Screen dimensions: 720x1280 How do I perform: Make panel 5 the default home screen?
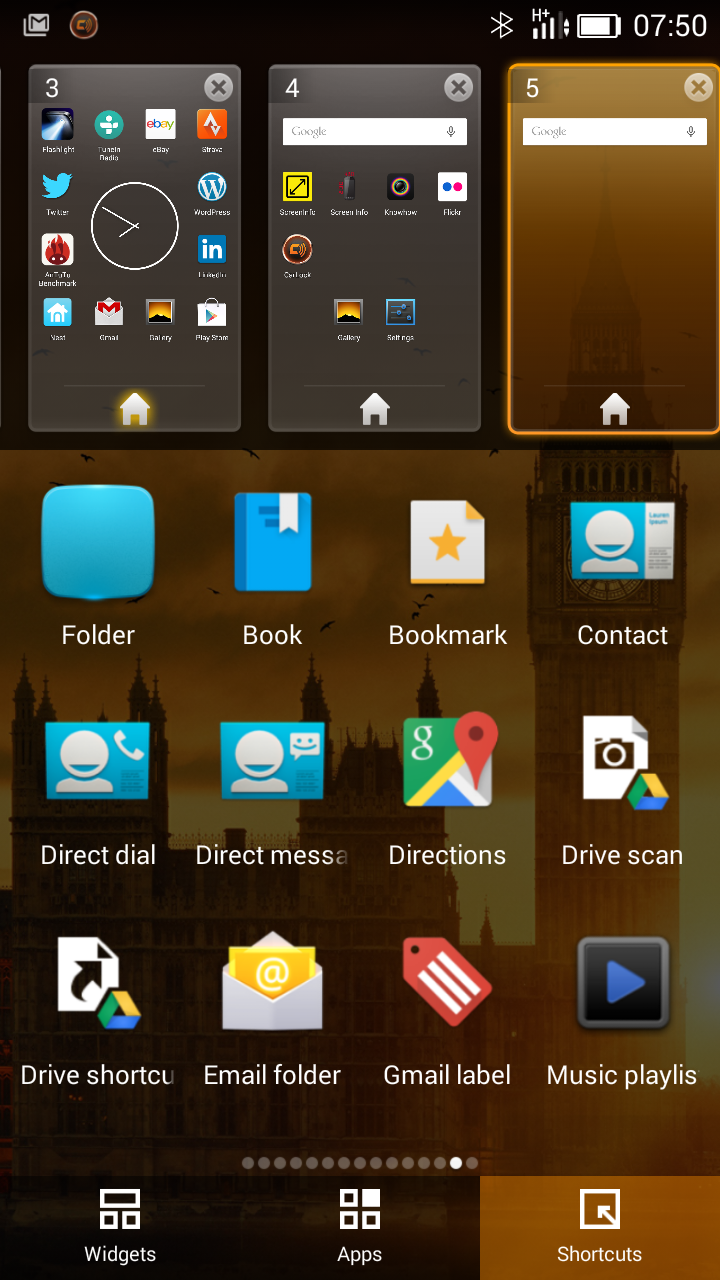[x=615, y=408]
